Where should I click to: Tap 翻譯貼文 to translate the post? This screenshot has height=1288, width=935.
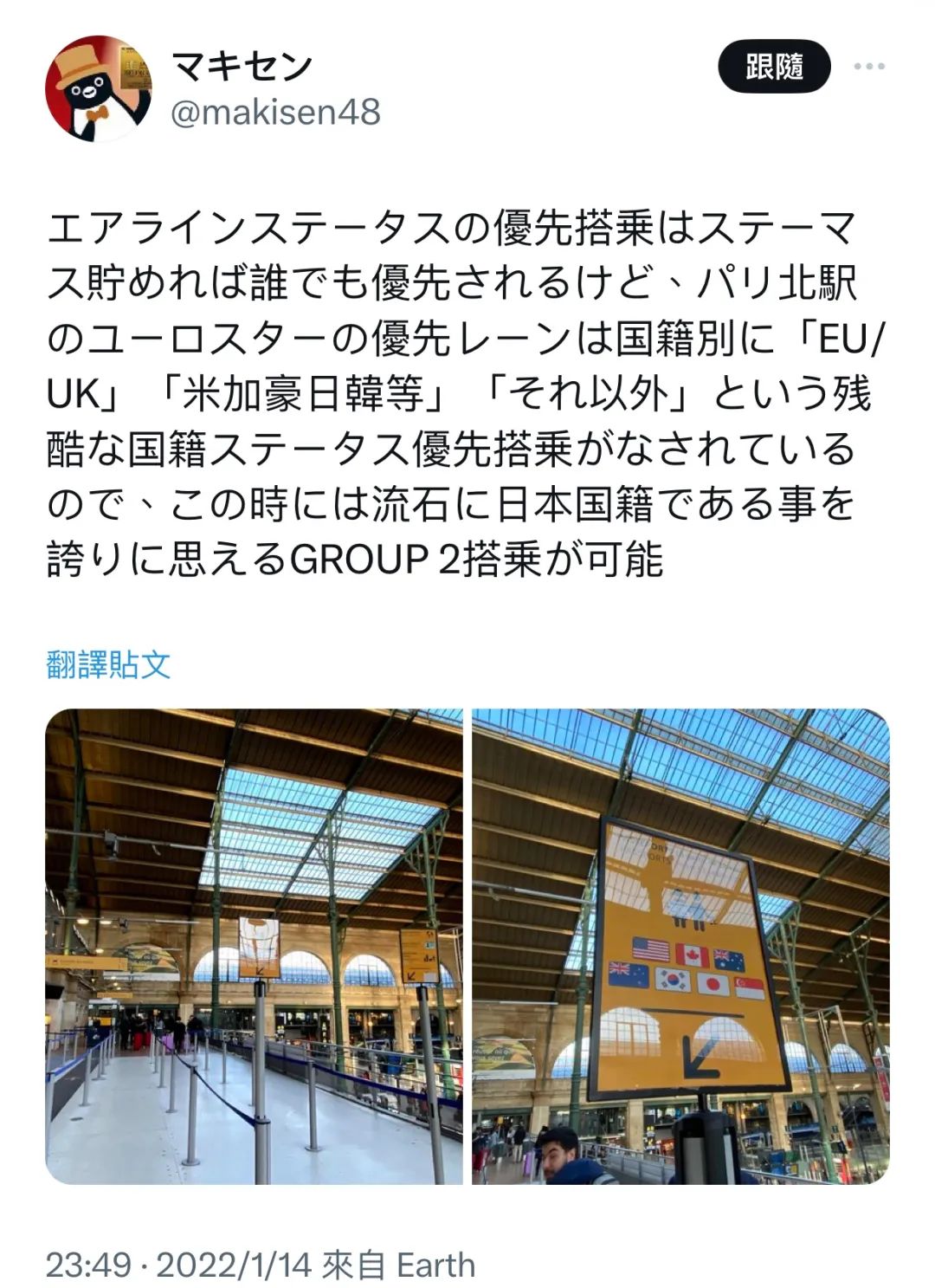[x=108, y=664]
